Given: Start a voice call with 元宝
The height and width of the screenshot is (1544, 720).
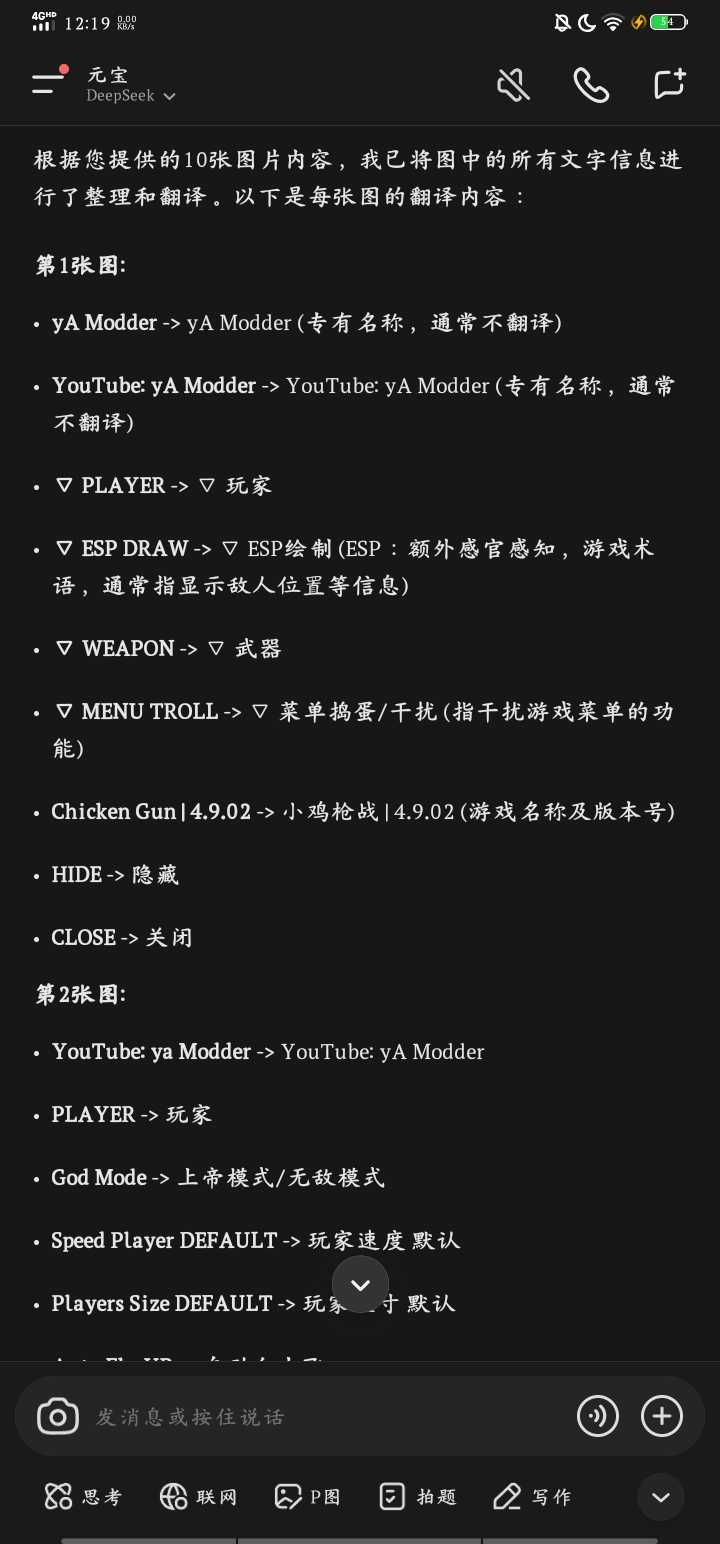Looking at the screenshot, I should (x=591, y=85).
